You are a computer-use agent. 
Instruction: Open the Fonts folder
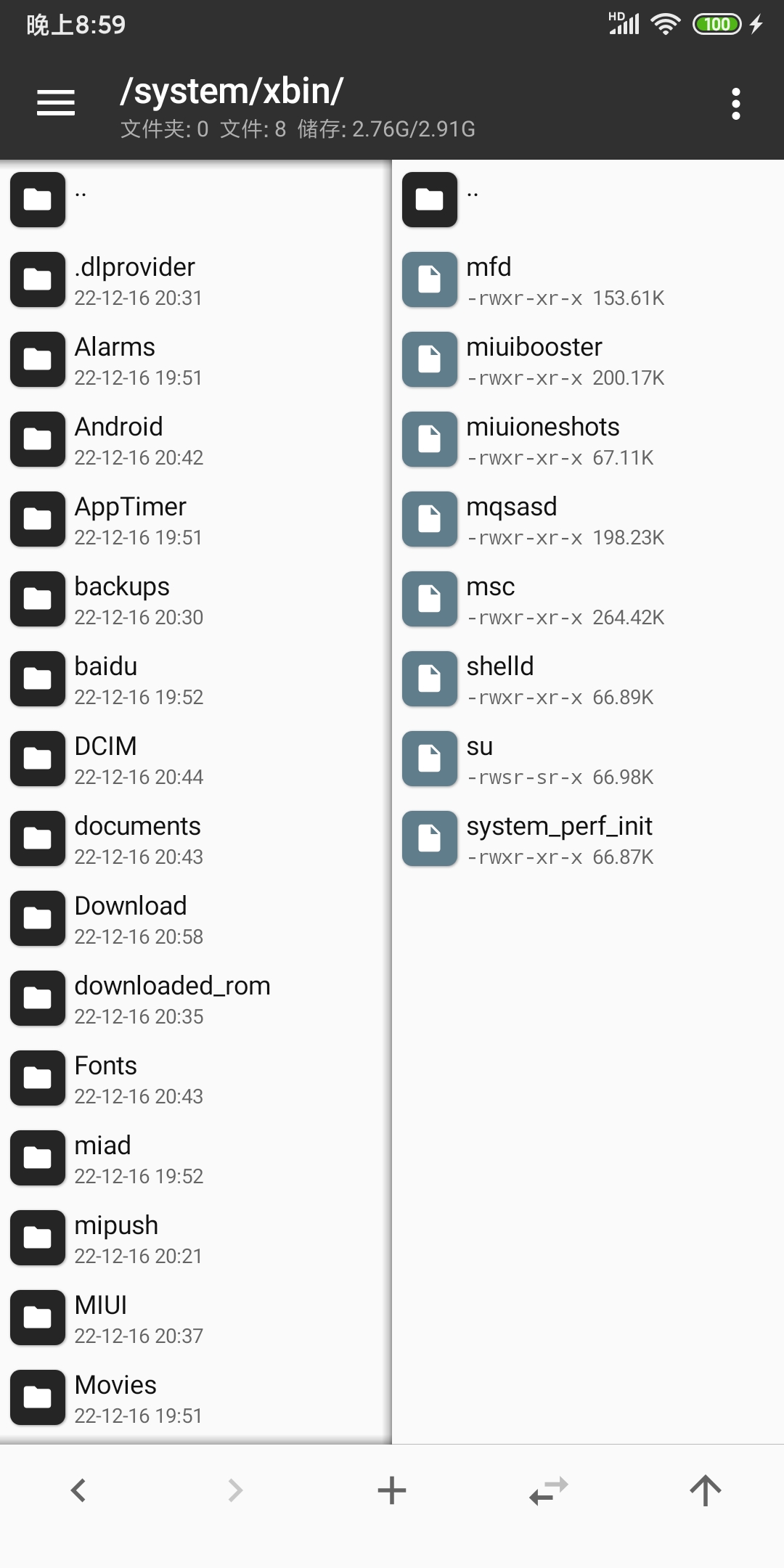(196, 1078)
